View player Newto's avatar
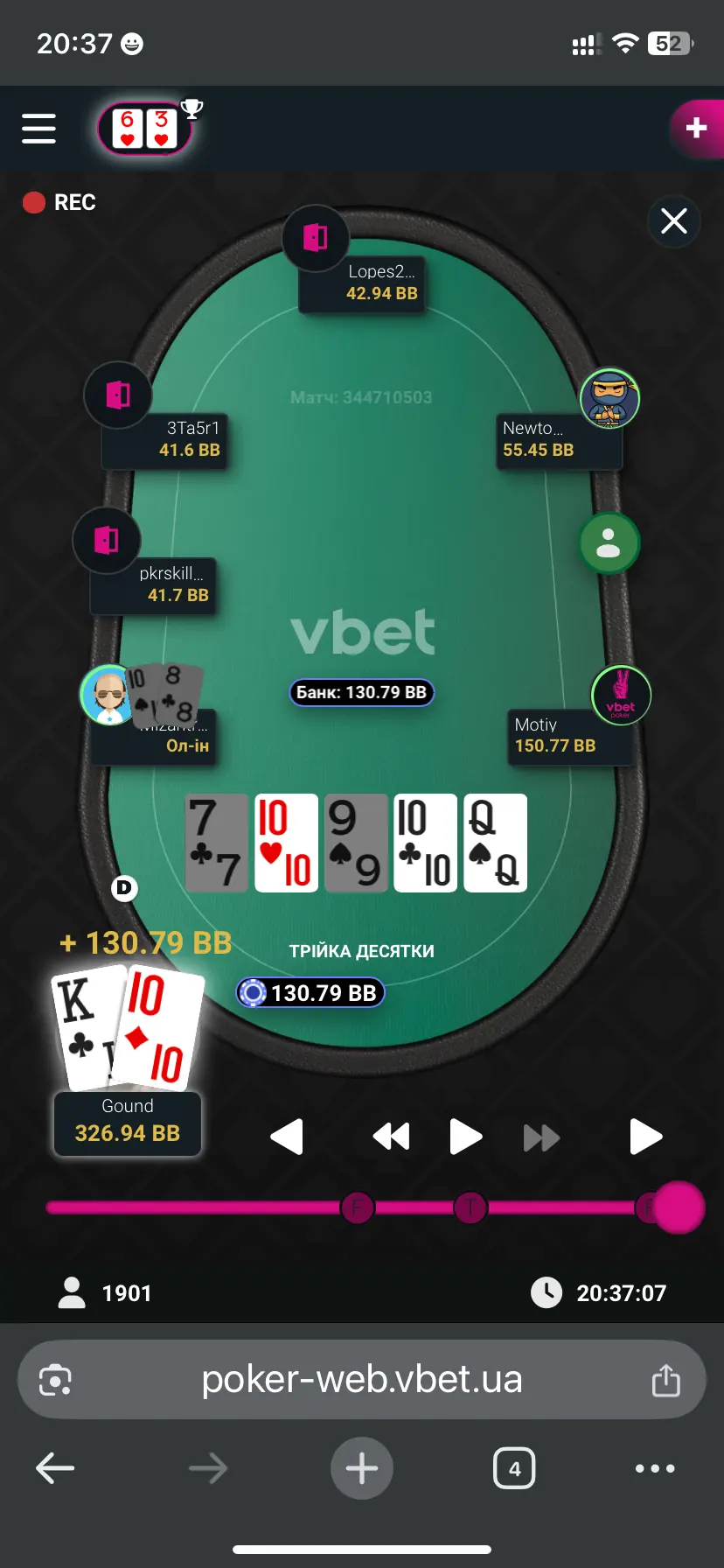The height and width of the screenshot is (1568, 724). pyautogui.click(x=610, y=398)
